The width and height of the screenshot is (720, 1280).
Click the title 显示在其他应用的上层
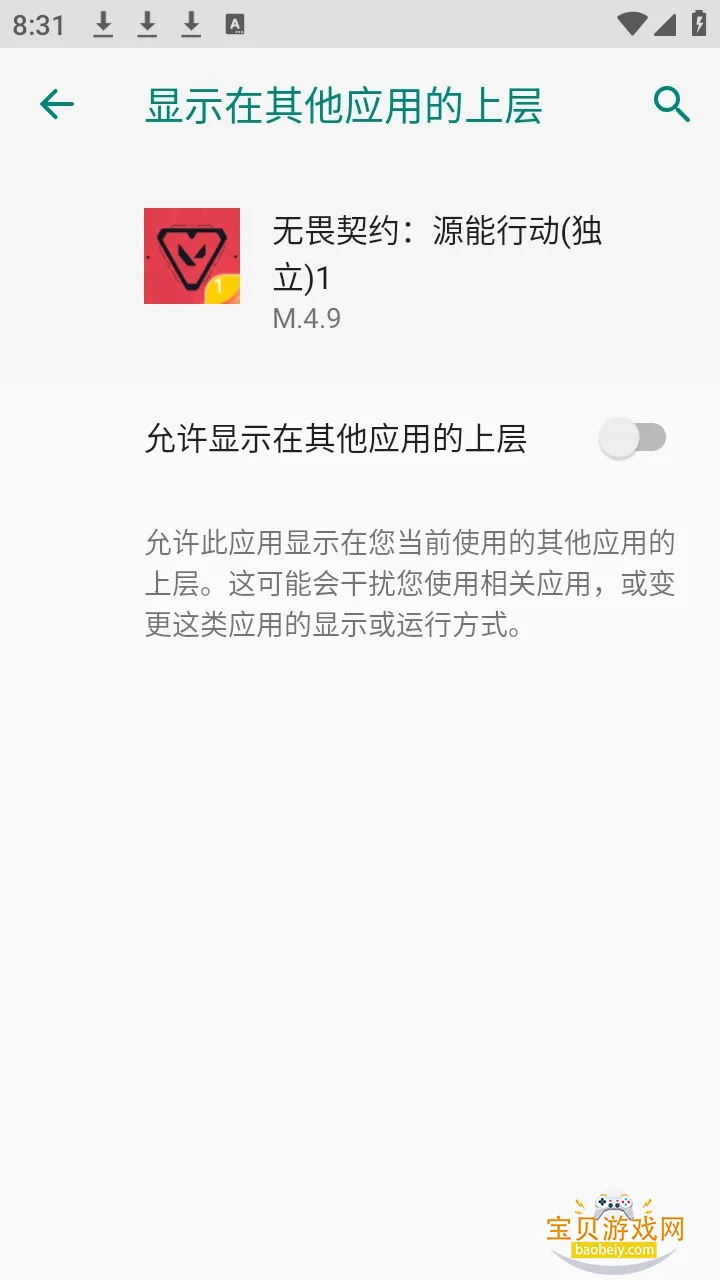click(343, 103)
